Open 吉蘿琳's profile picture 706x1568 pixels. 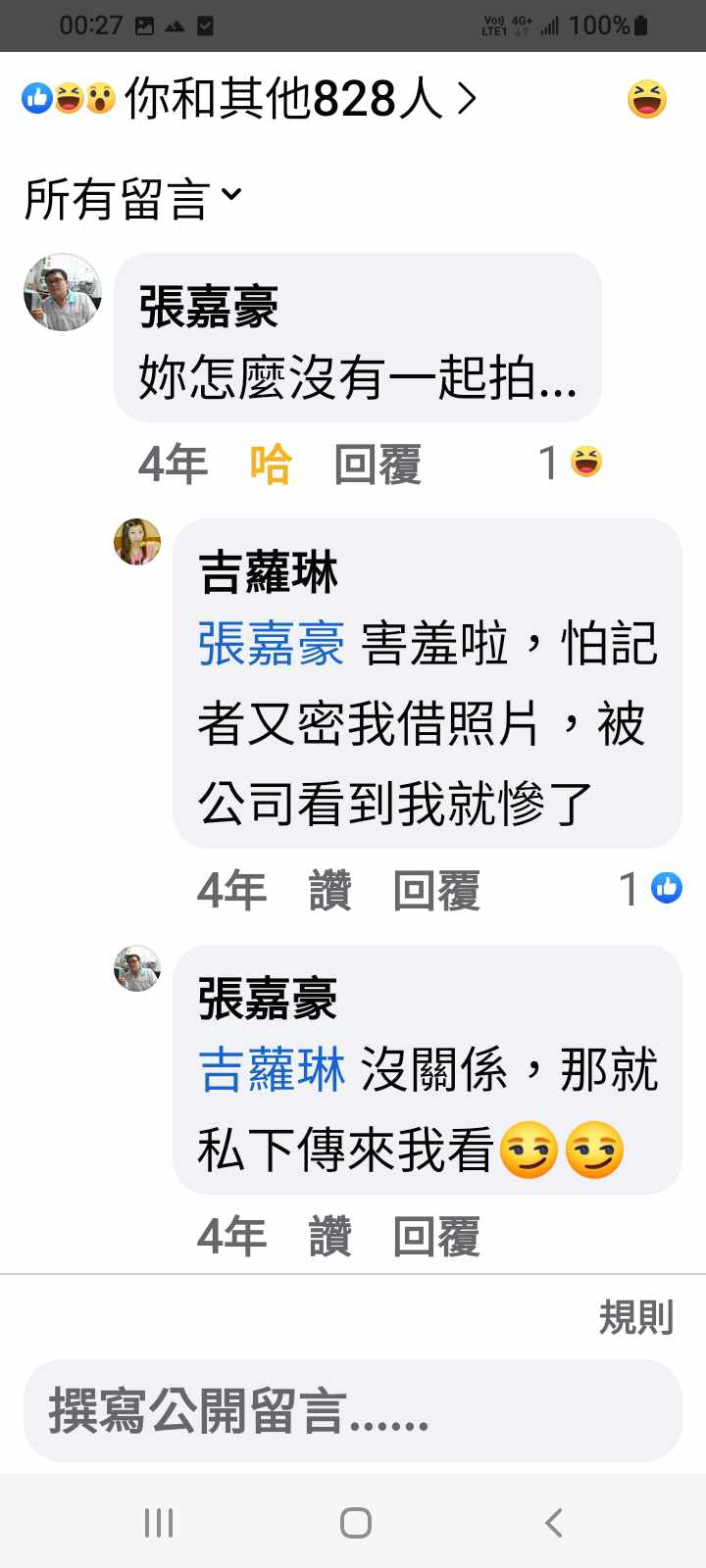(x=137, y=542)
